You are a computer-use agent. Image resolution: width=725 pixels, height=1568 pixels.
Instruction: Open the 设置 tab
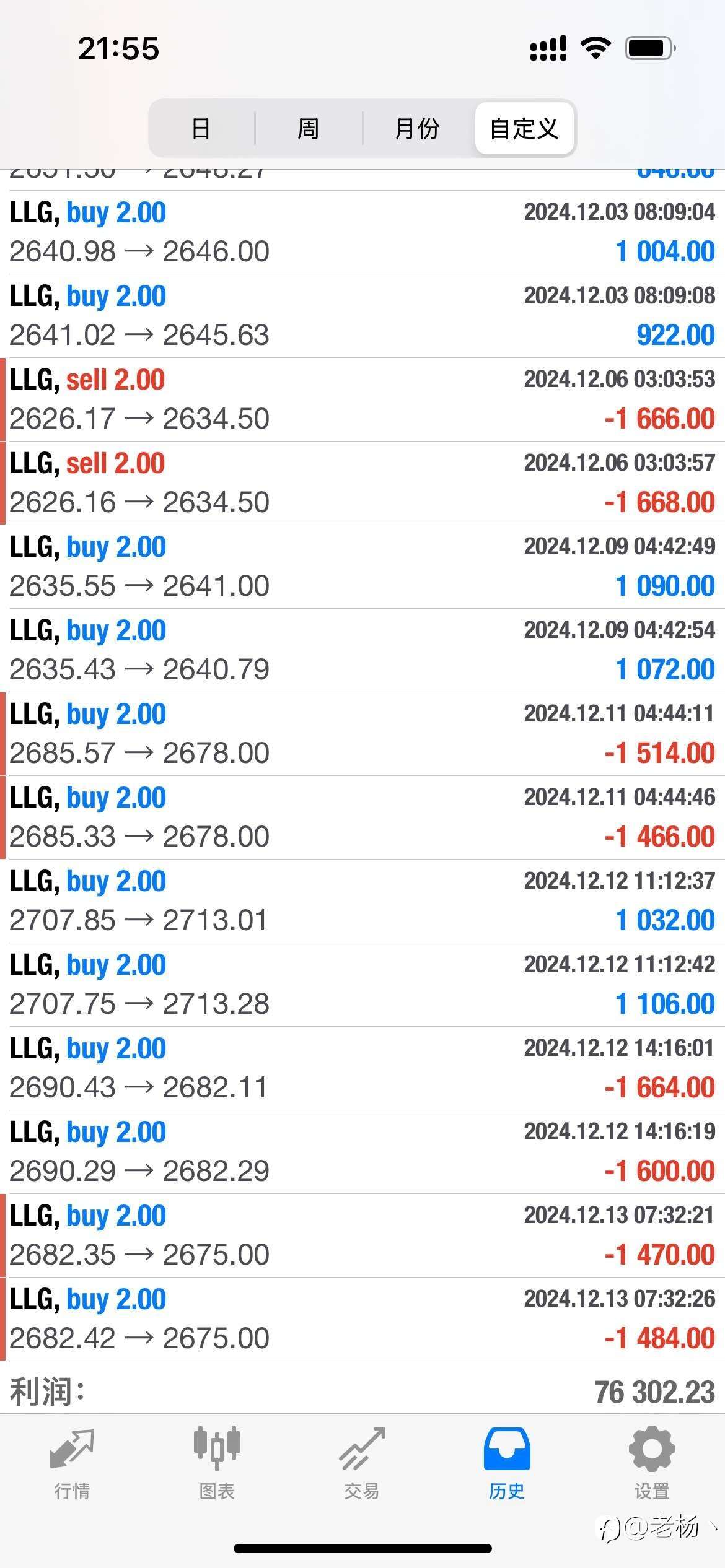(x=652, y=1464)
